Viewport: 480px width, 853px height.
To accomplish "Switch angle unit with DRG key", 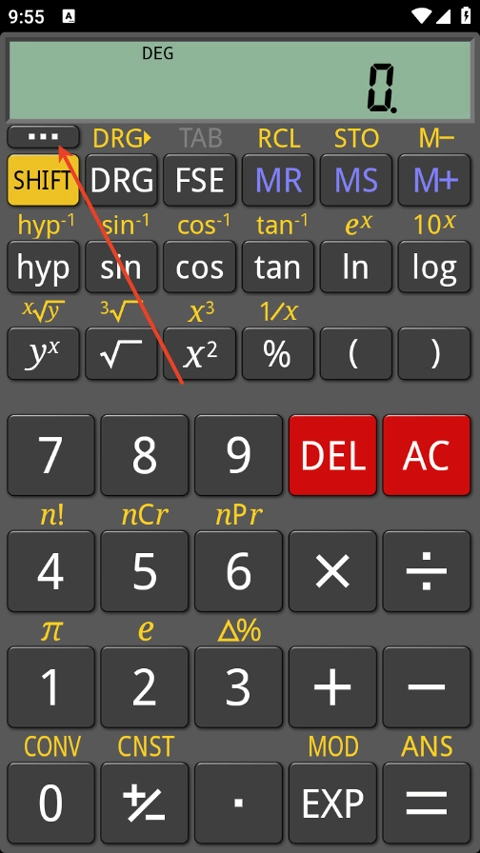I will click(x=121, y=180).
